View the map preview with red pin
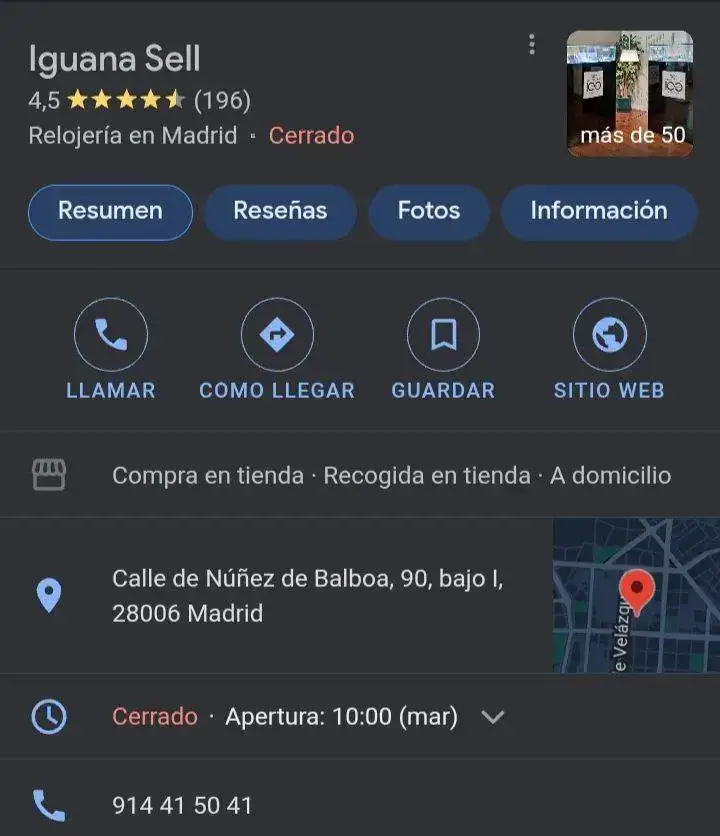Image resolution: width=720 pixels, height=836 pixels. (636, 595)
